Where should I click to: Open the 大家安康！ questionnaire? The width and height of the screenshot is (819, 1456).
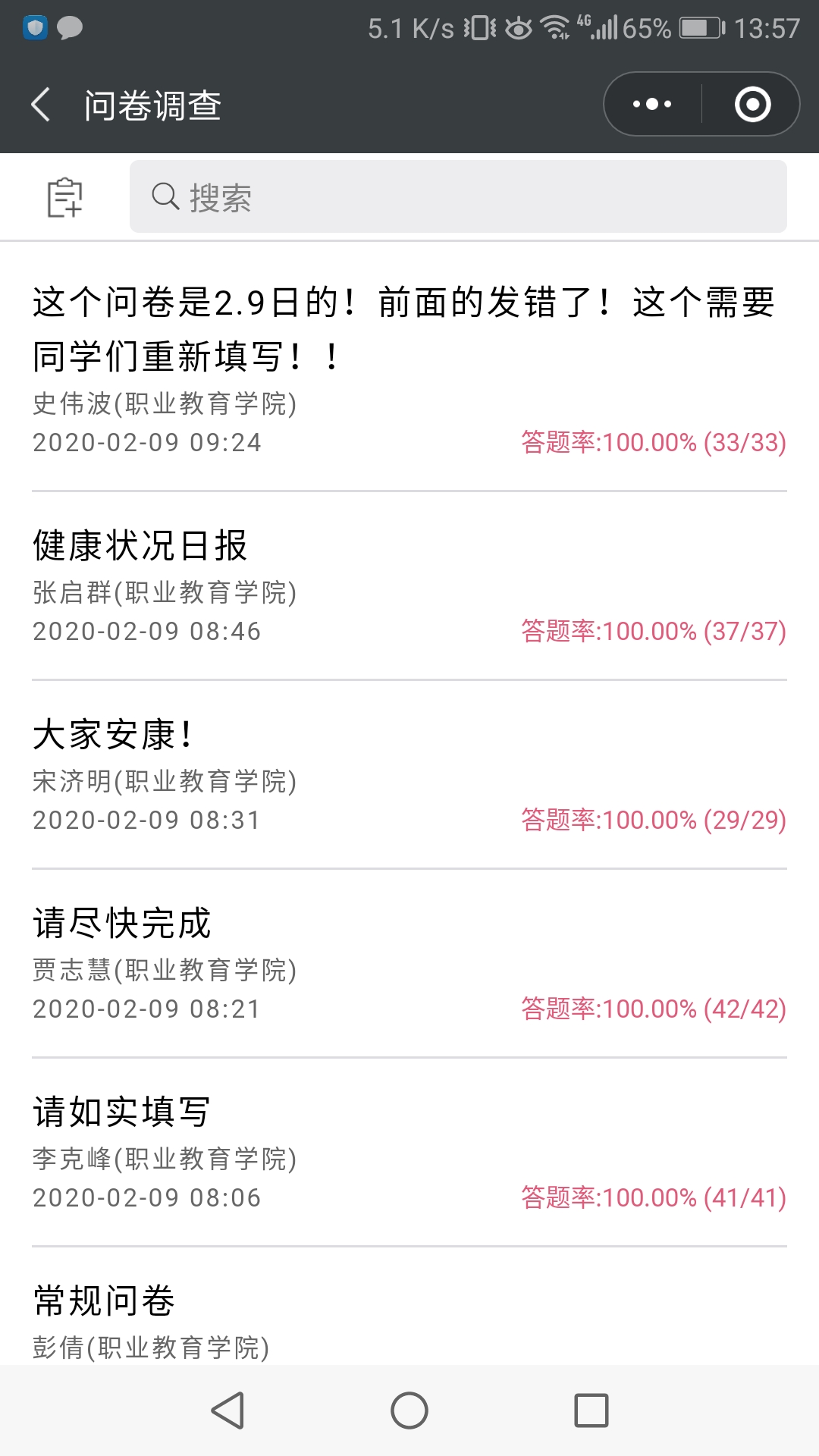pos(409,775)
